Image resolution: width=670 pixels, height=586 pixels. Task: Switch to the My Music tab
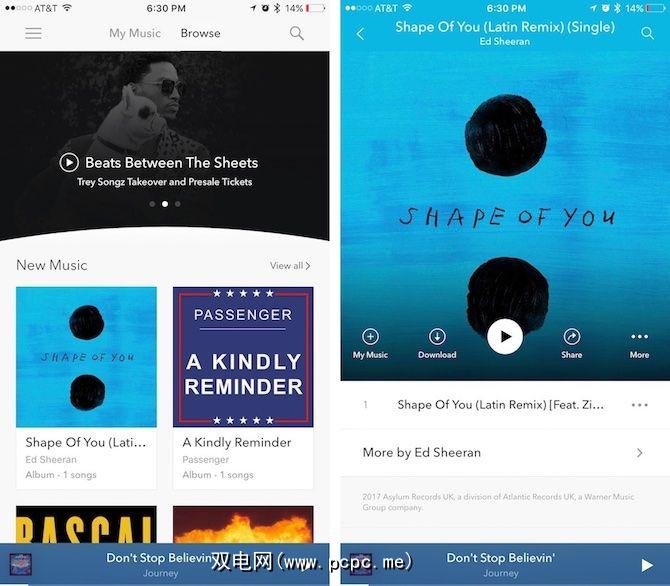click(x=134, y=33)
